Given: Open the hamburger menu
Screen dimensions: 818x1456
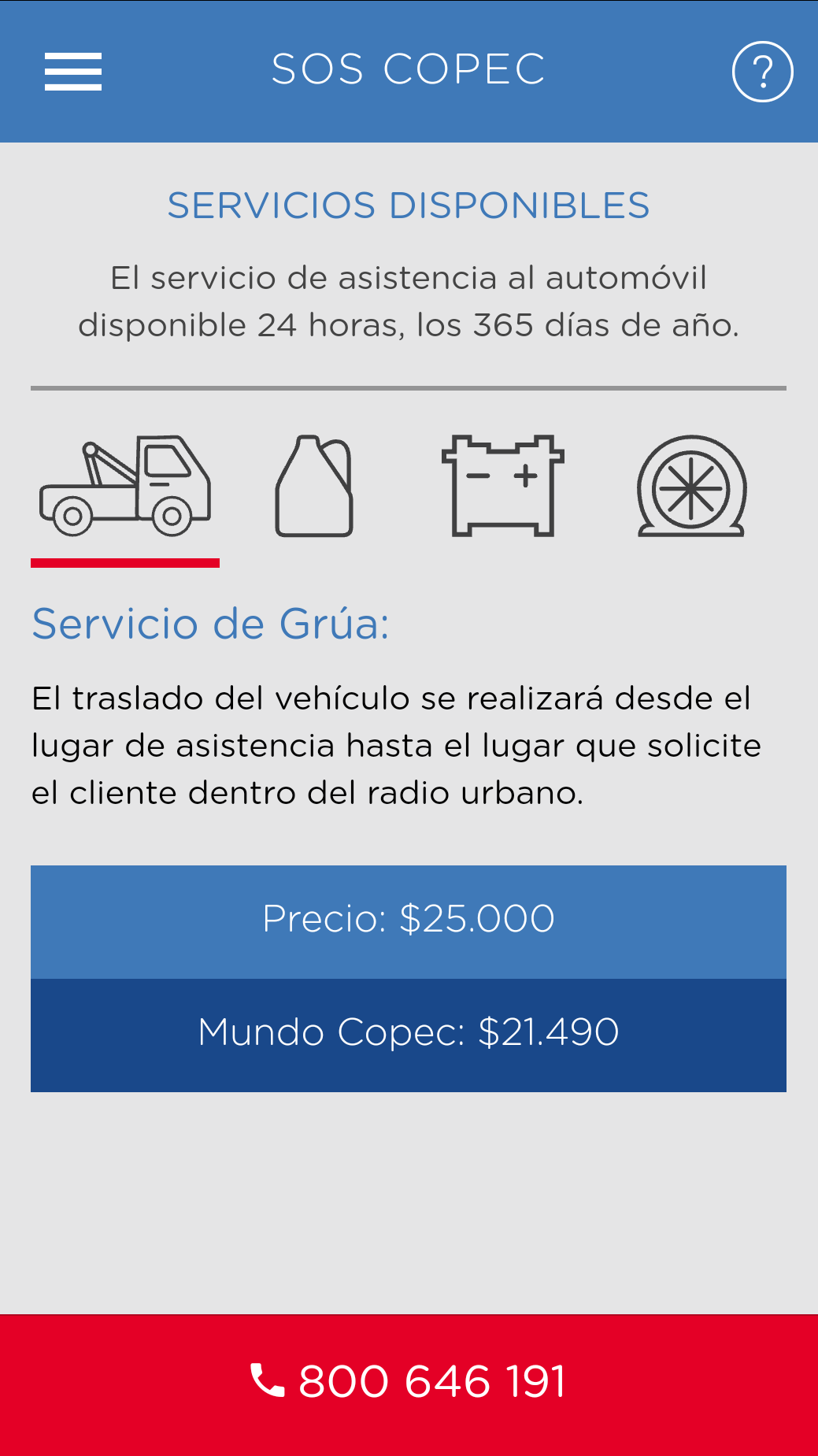Looking at the screenshot, I should click(x=73, y=72).
